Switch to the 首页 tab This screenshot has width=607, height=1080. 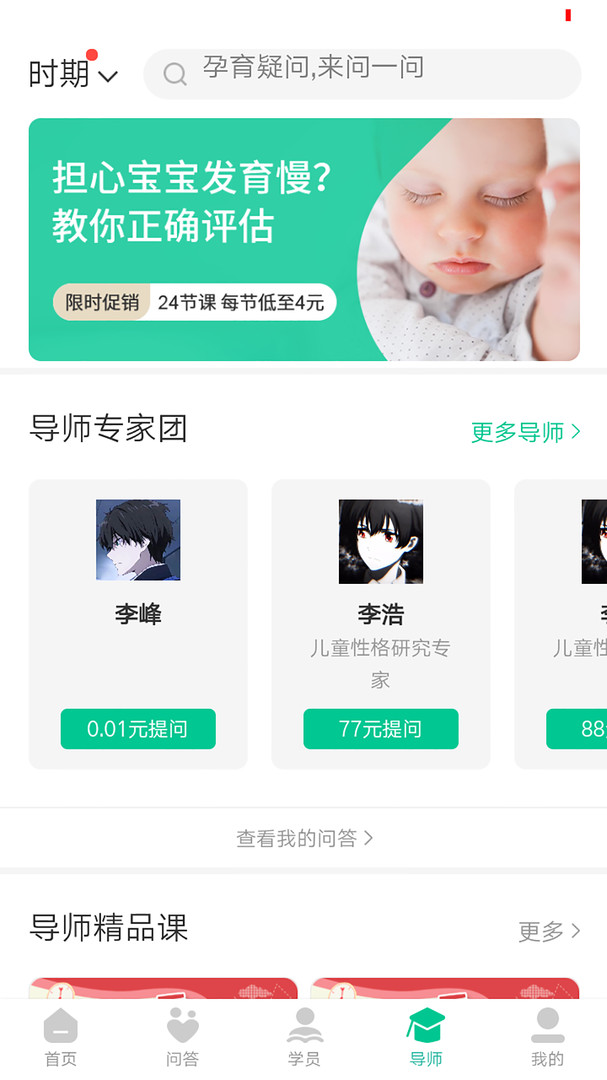(x=61, y=1037)
